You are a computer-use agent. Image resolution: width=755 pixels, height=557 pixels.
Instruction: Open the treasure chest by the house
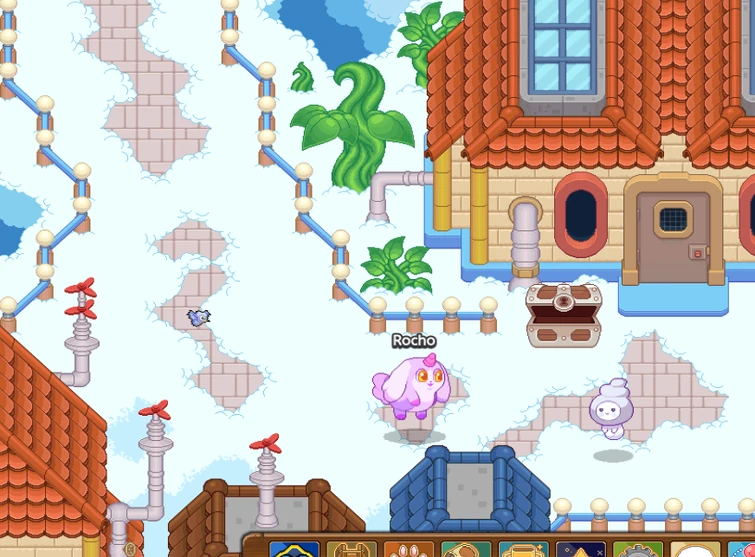563,315
